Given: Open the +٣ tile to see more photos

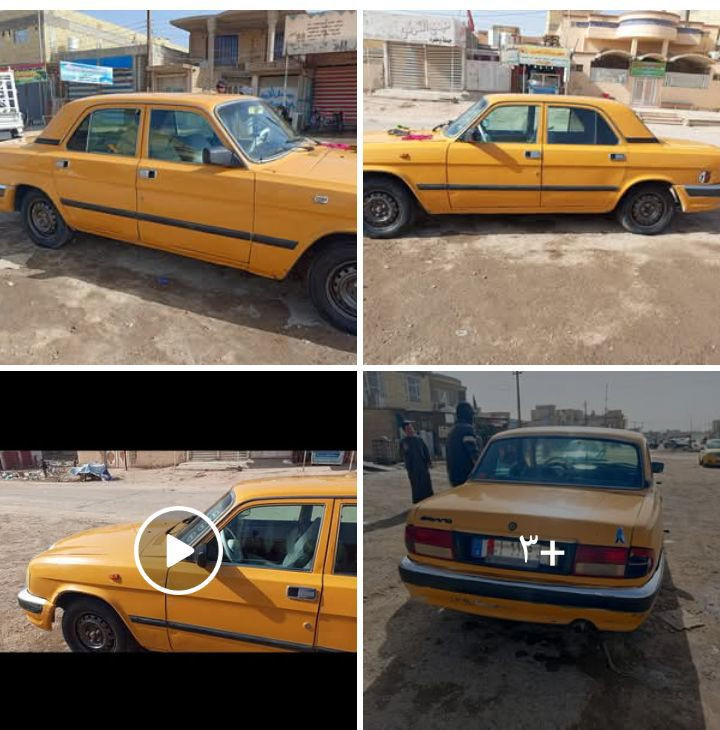Looking at the screenshot, I should (x=541, y=551).
